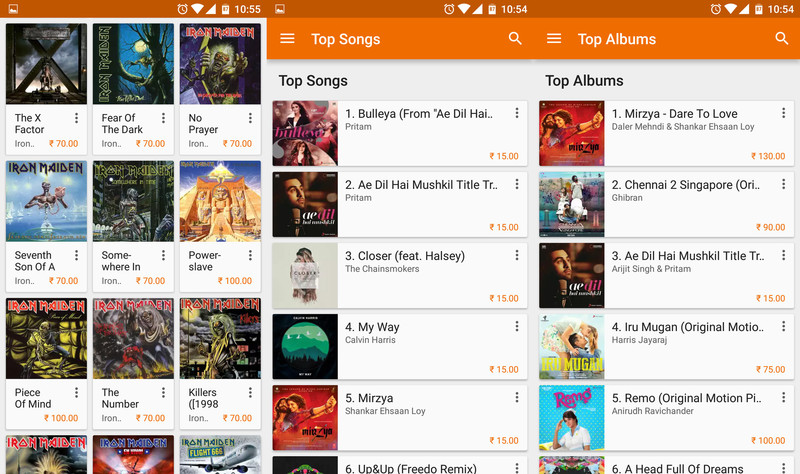Open overflow menu for Chennai 2 Singapore
This screenshot has height=474, width=800.
click(x=784, y=185)
